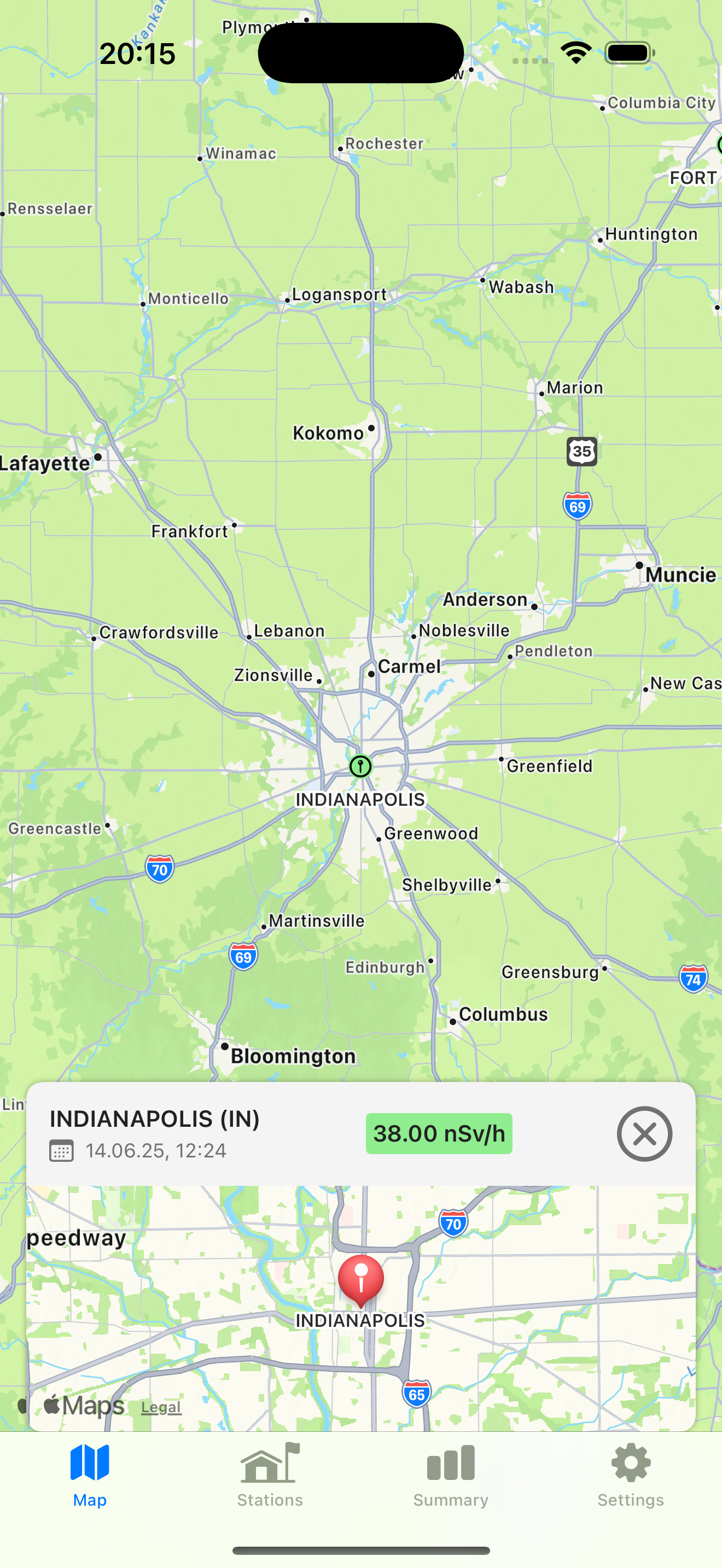This screenshot has width=722, height=1568.
Task: Close the Indianapolis station info card
Action: 644,1133
